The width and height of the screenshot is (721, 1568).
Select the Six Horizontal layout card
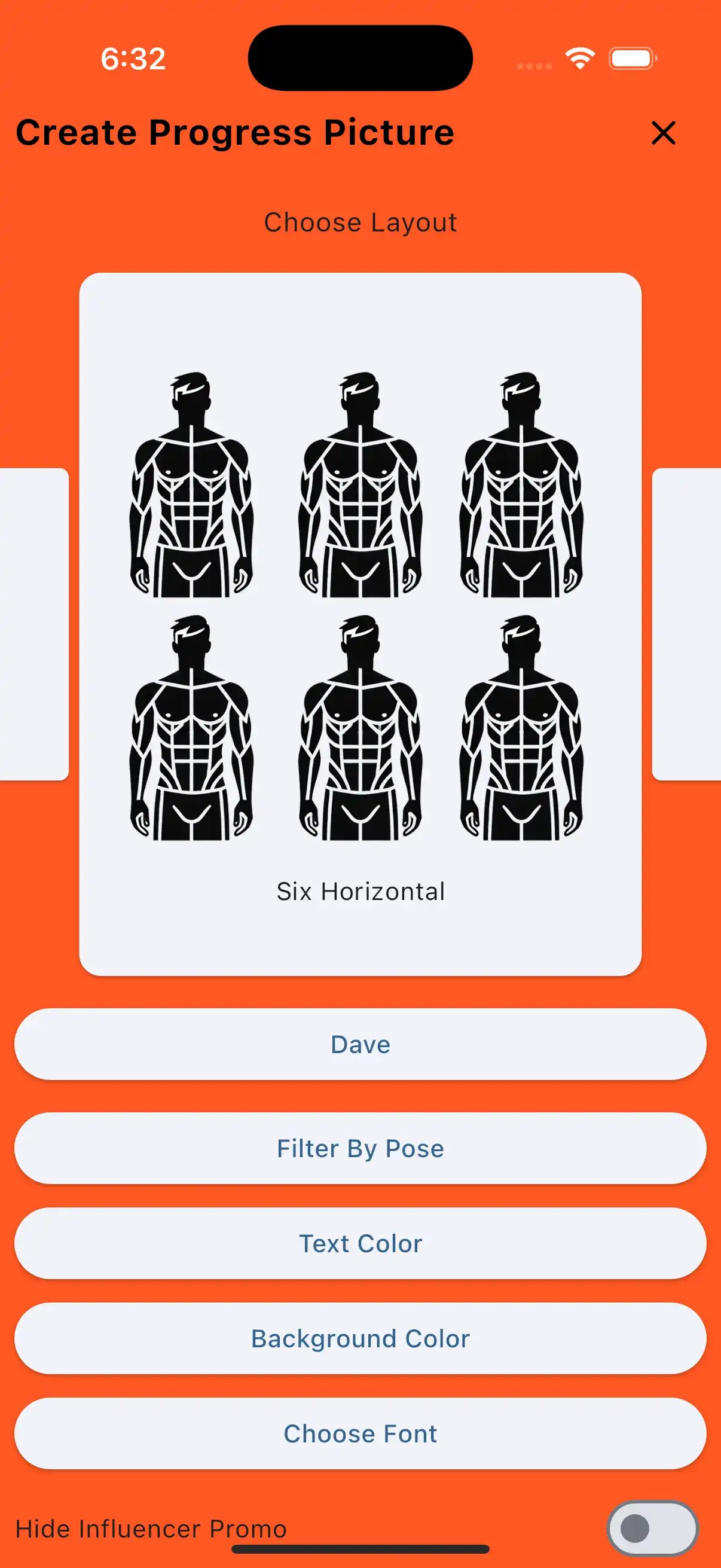coord(360,623)
